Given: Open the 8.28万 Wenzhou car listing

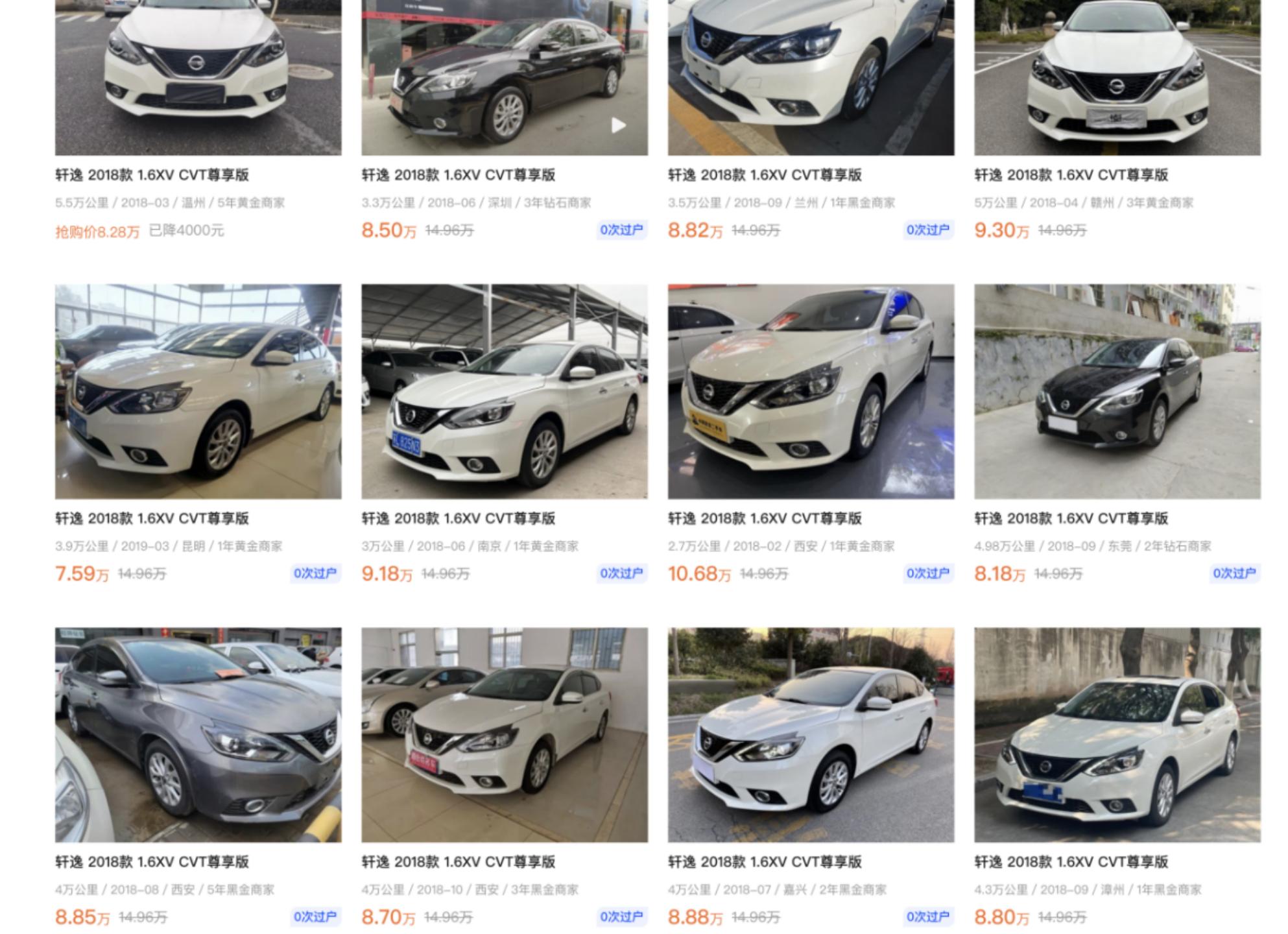Looking at the screenshot, I should pyautogui.click(x=198, y=78).
